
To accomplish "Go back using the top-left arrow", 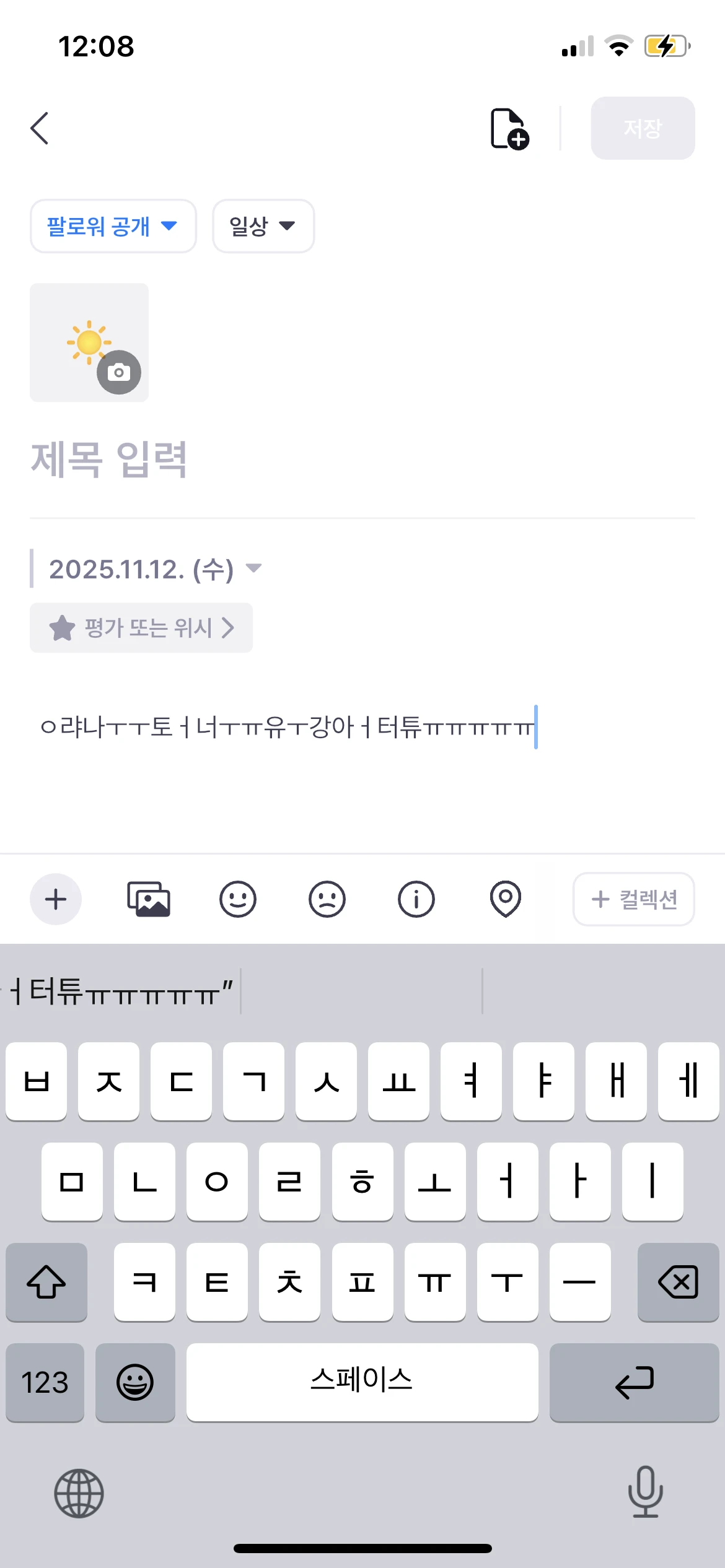I will [x=40, y=128].
